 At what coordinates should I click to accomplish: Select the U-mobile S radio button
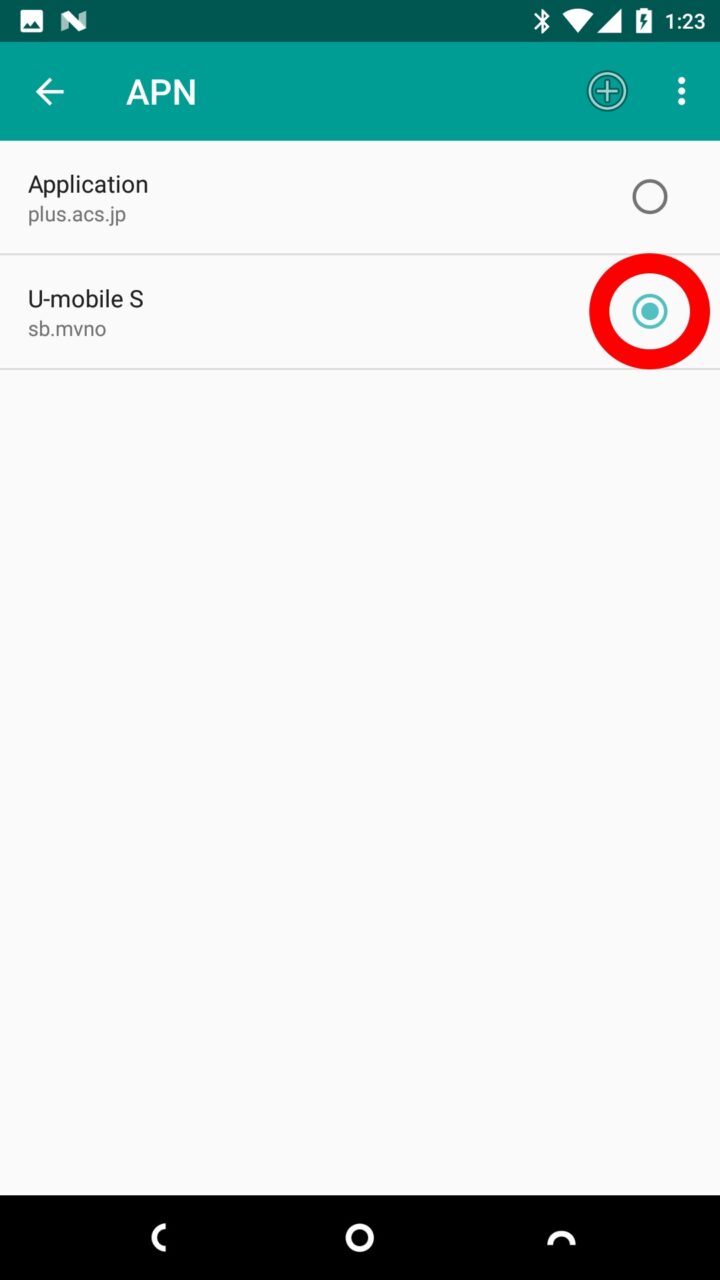(x=649, y=312)
